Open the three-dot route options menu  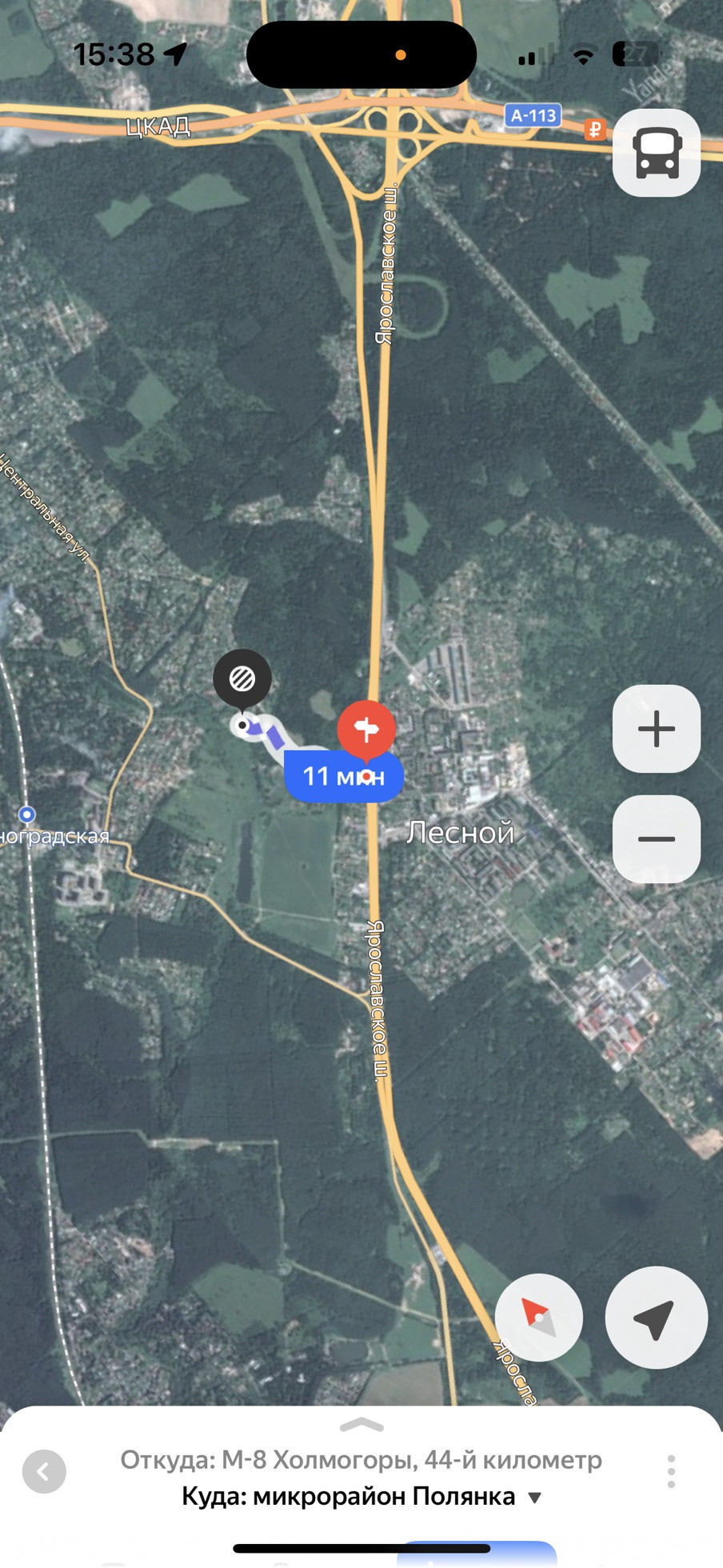[x=671, y=1471]
